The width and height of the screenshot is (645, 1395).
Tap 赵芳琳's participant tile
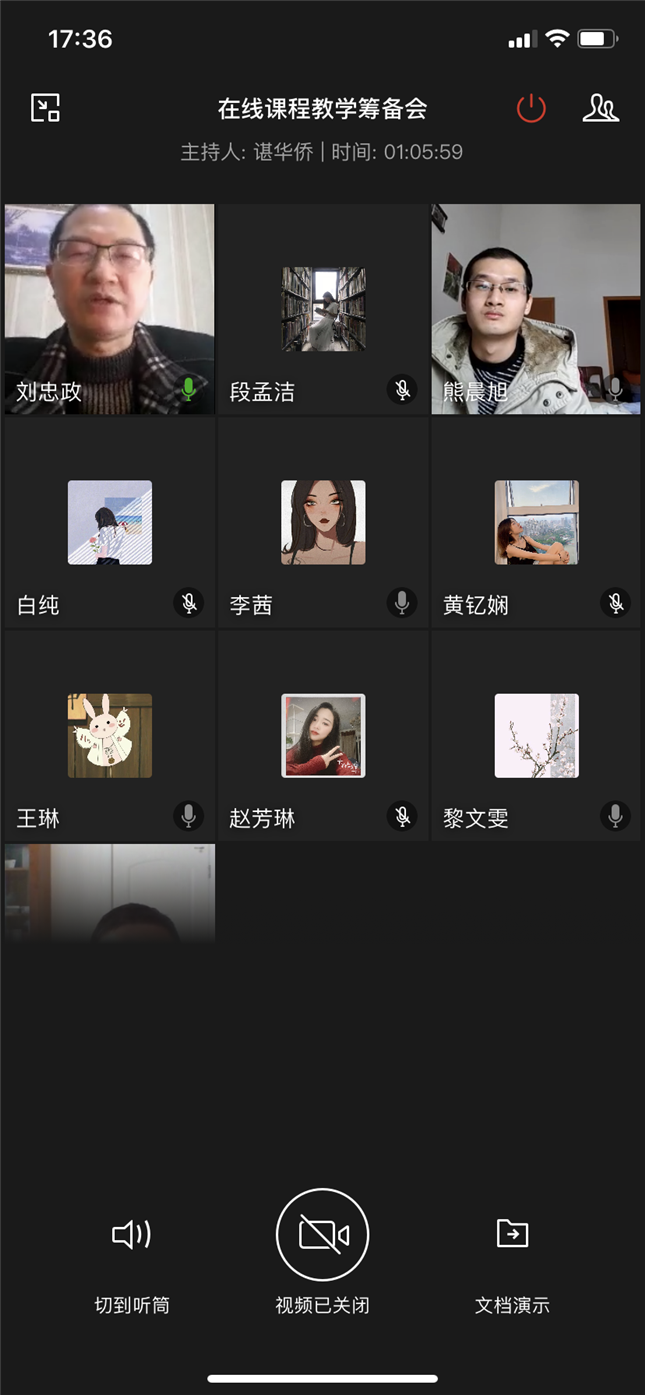323,736
